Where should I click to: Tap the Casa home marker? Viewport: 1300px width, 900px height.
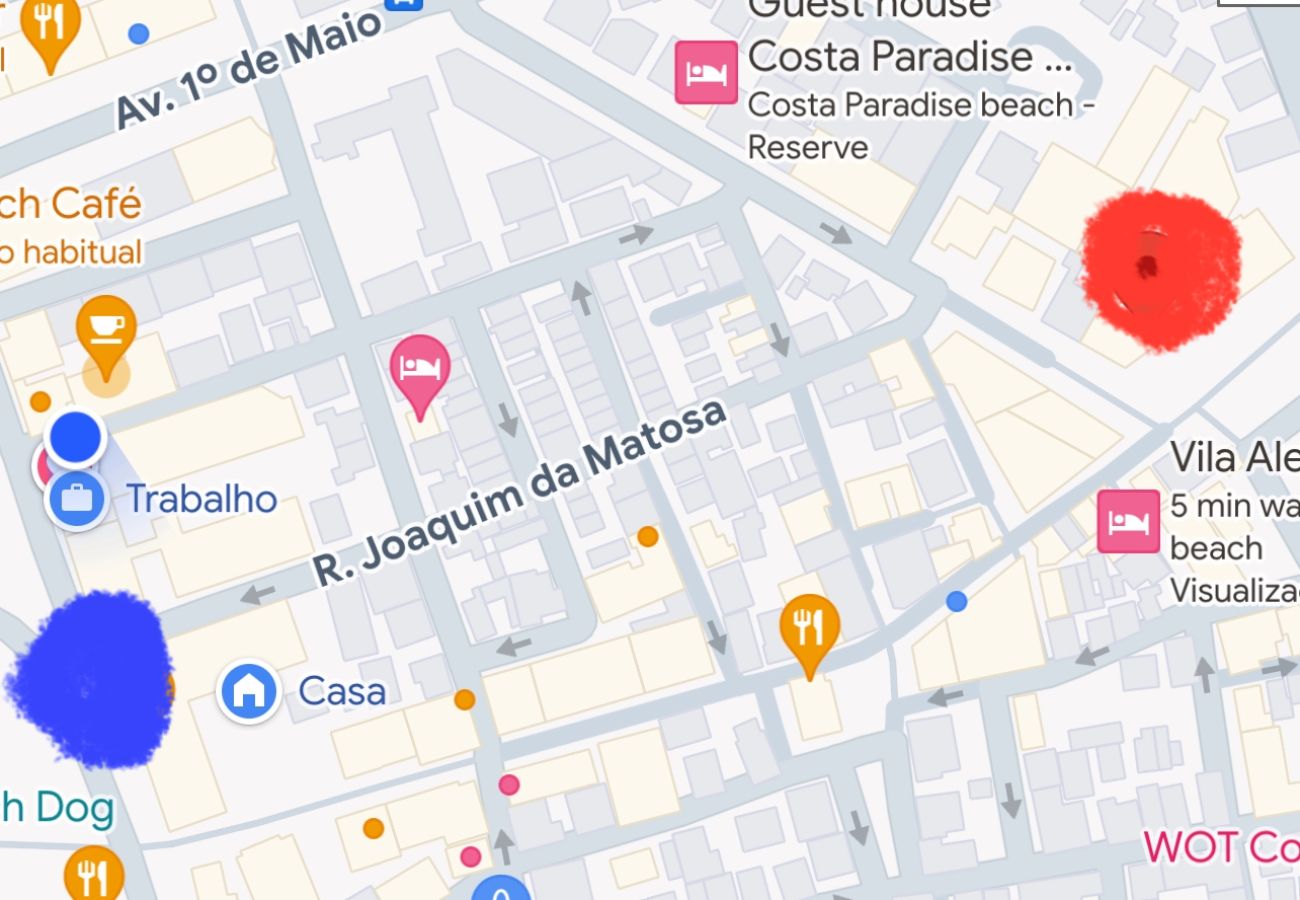click(x=249, y=691)
